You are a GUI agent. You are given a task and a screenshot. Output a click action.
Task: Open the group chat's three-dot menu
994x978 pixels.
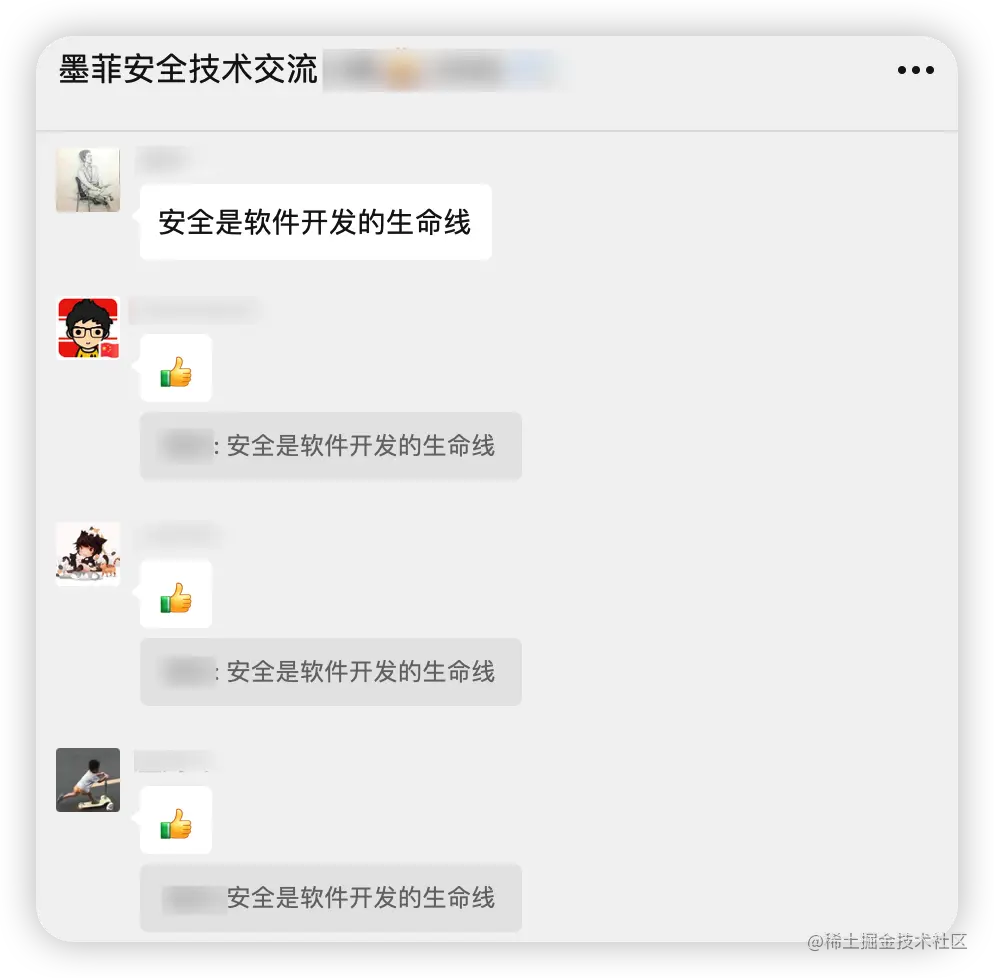pyautogui.click(x=915, y=70)
